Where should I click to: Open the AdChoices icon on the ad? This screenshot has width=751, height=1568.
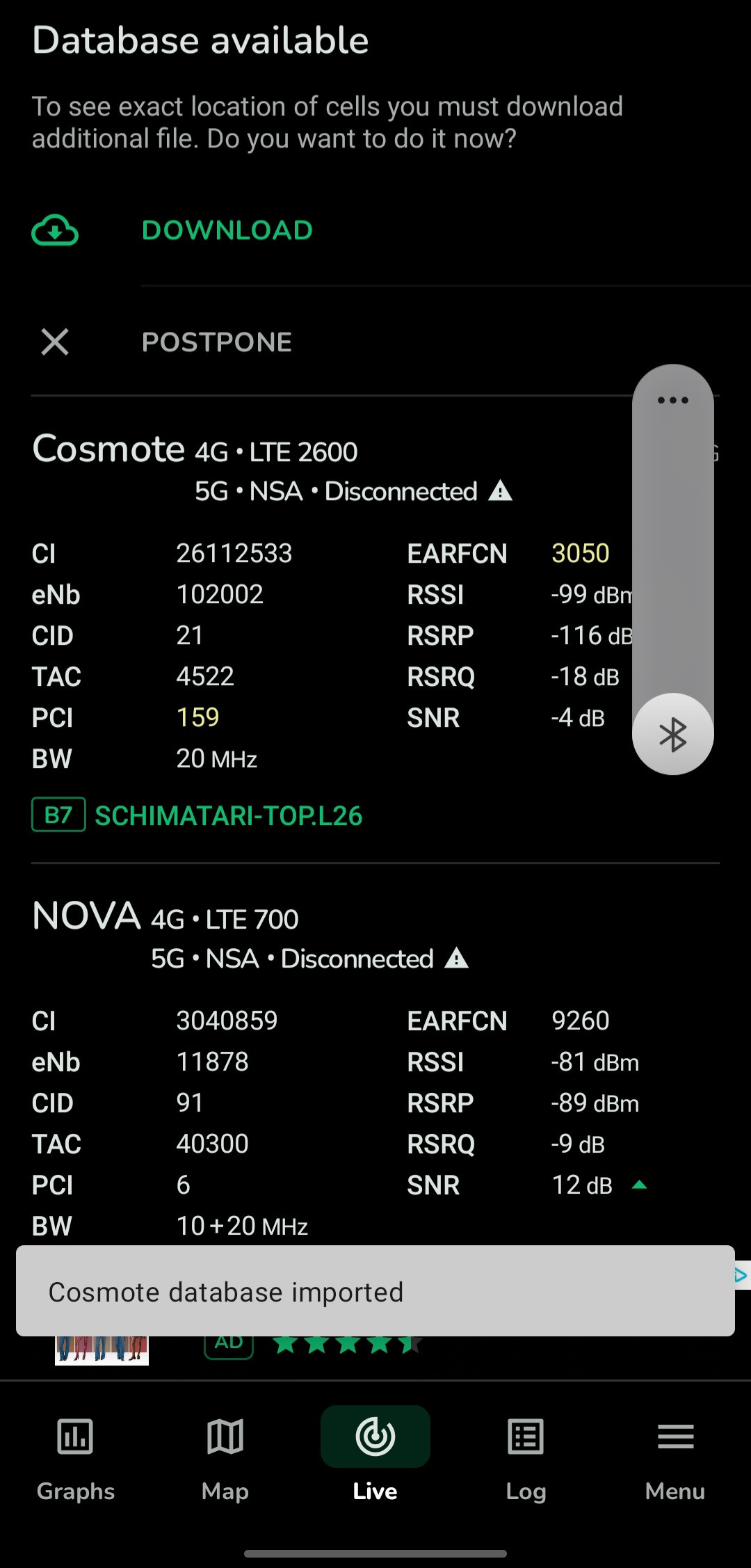coord(742,1275)
